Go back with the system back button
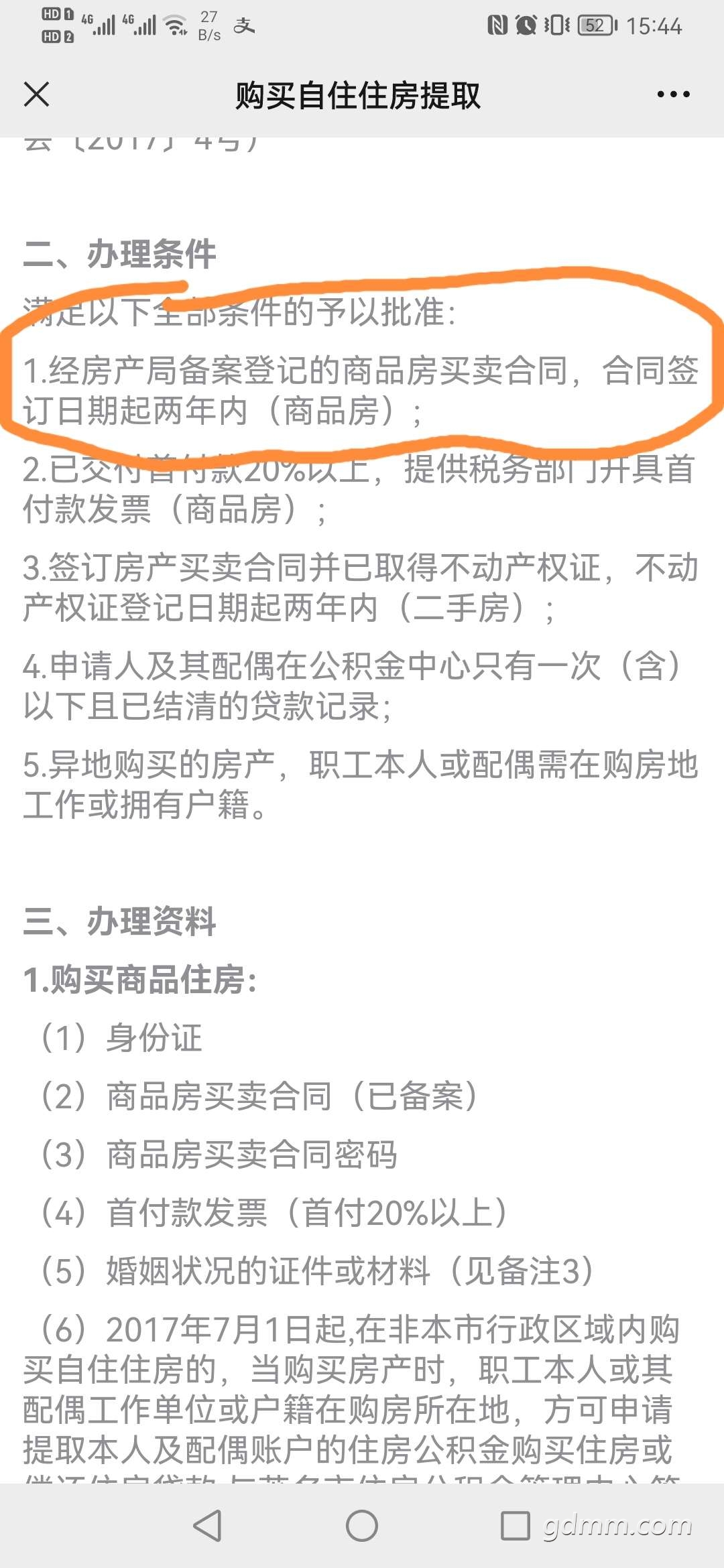 click(207, 1526)
